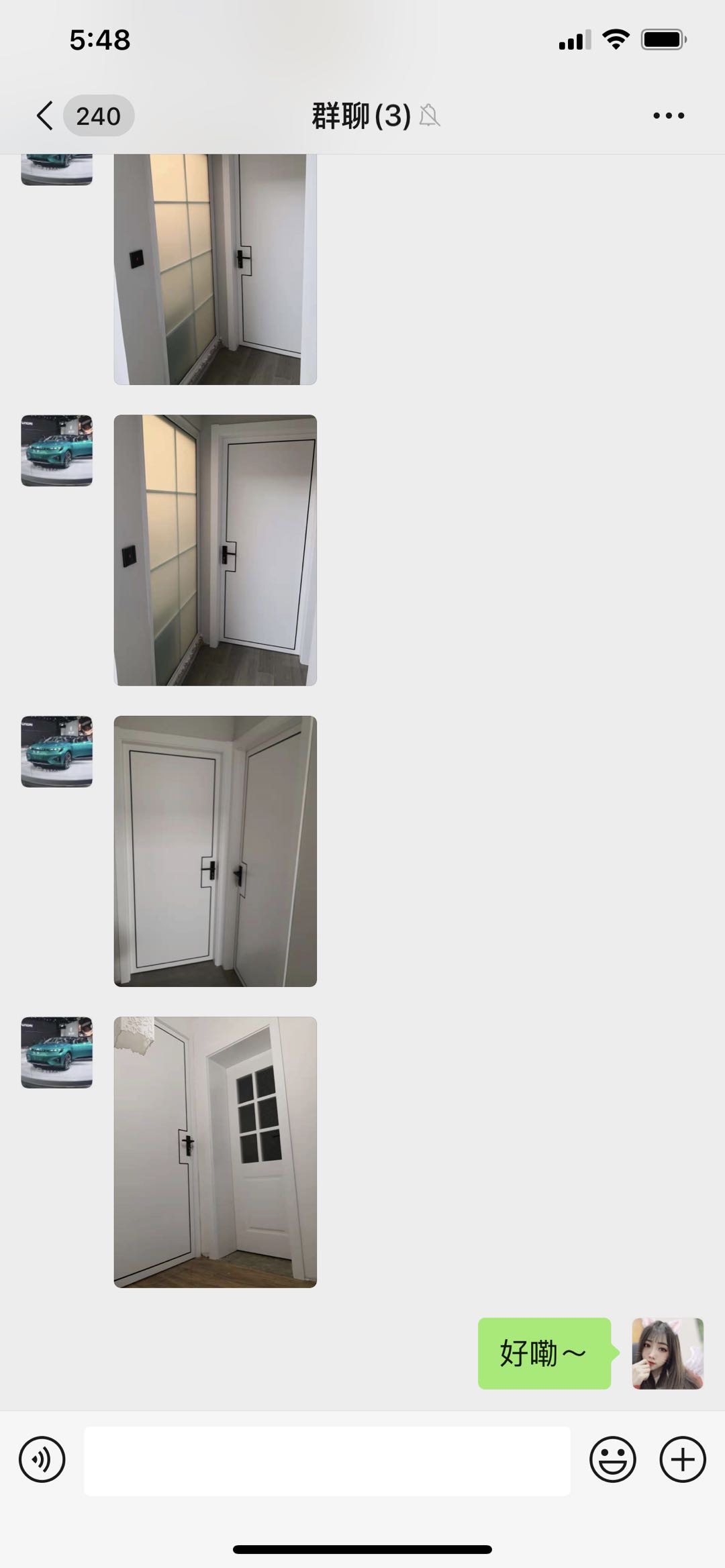Switch to voice message input
The height and width of the screenshot is (1568, 725).
(x=42, y=1459)
